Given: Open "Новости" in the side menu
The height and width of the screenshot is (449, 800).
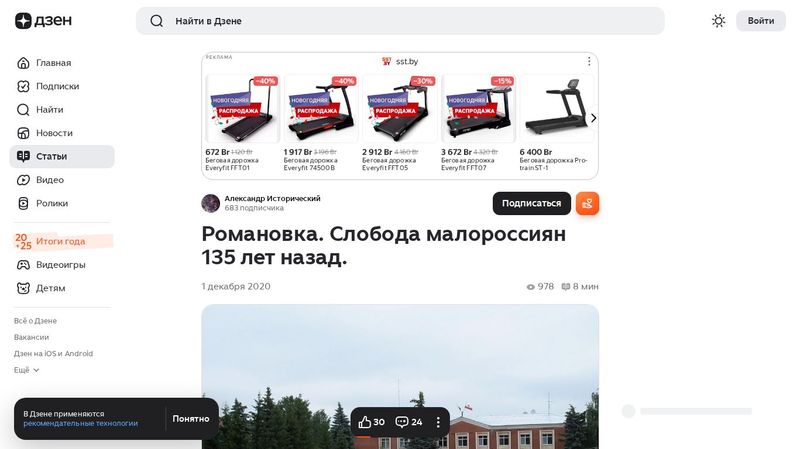Looking at the screenshot, I should point(54,133).
